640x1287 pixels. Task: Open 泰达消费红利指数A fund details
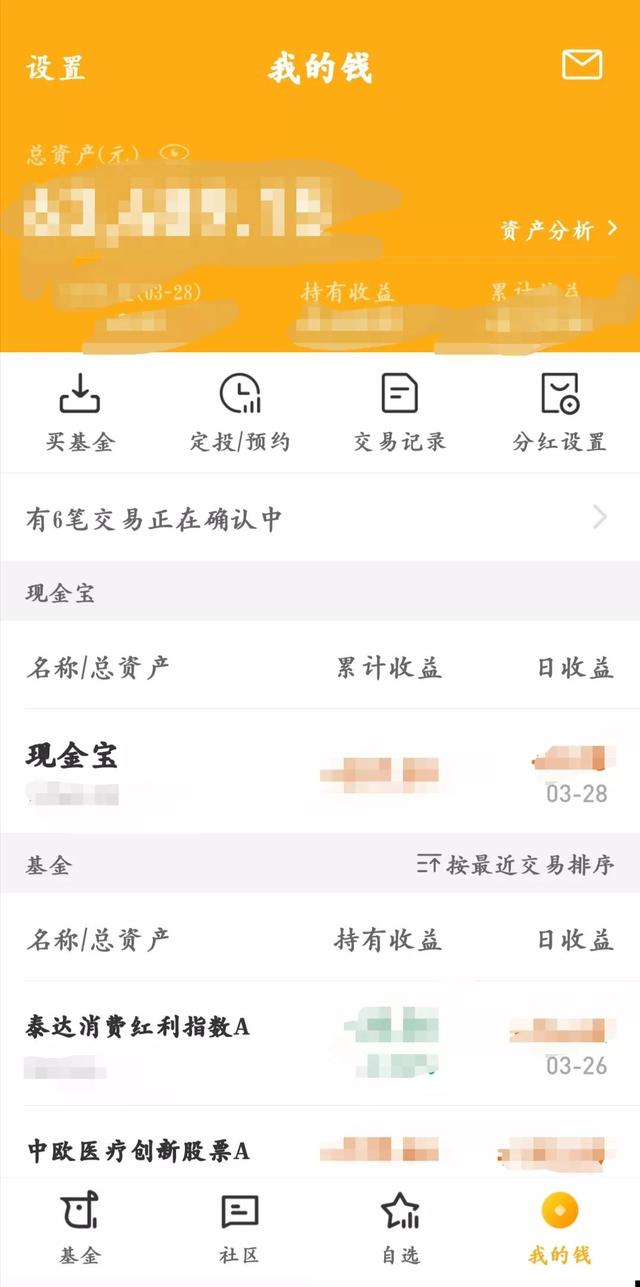pyautogui.click(x=320, y=1043)
